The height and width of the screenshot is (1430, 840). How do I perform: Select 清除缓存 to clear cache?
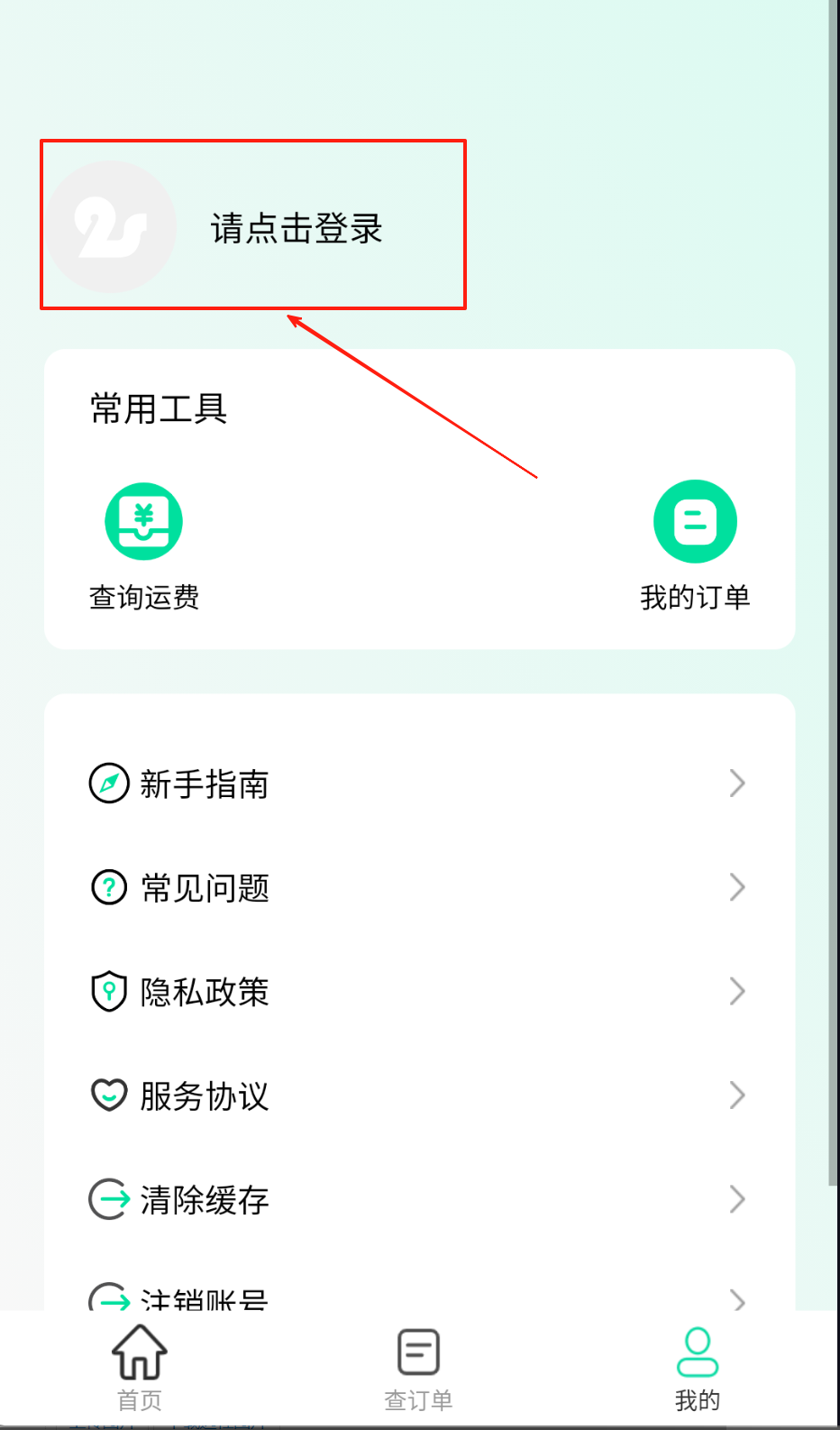418,1200
